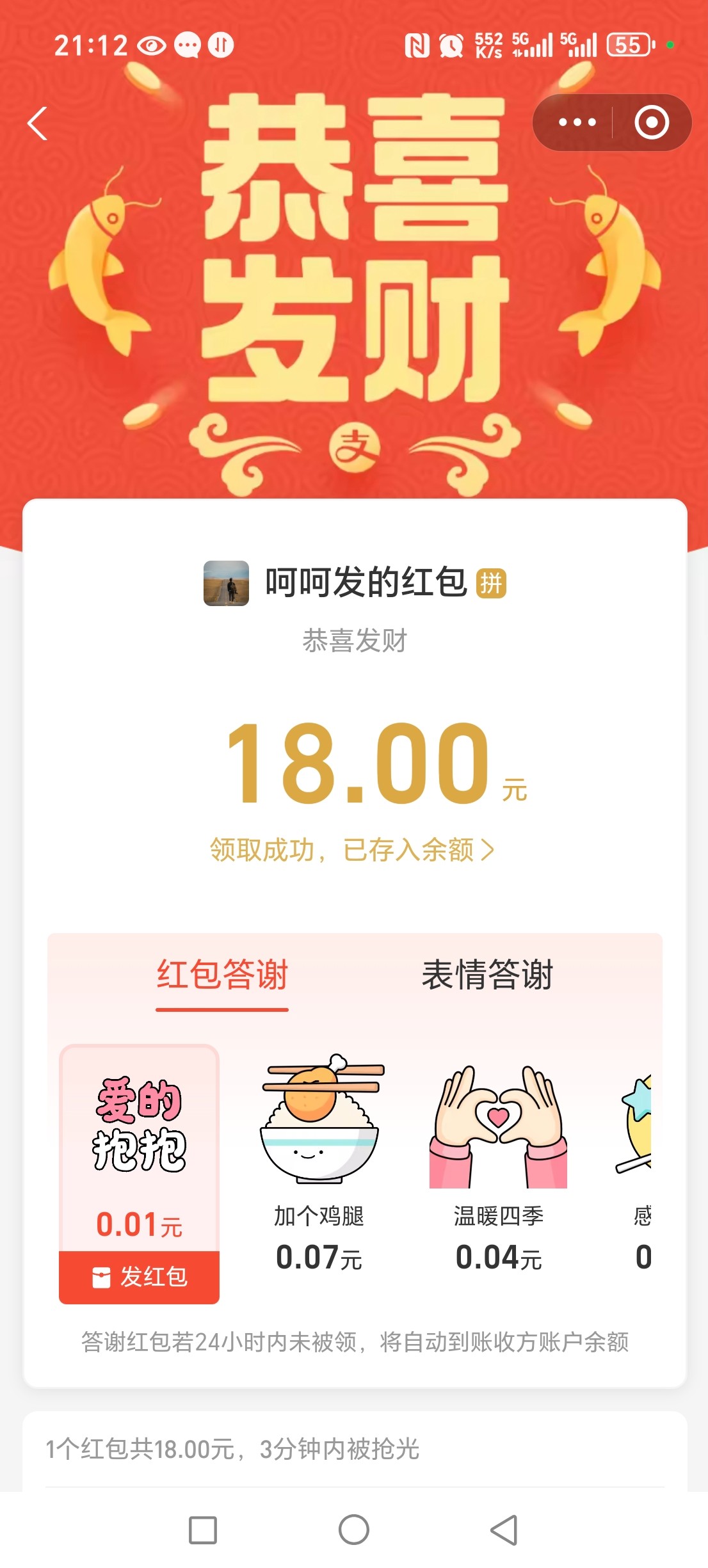Switch to the 表情答谢 tab
The height and width of the screenshot is (1568, 708).
(487, 975)
